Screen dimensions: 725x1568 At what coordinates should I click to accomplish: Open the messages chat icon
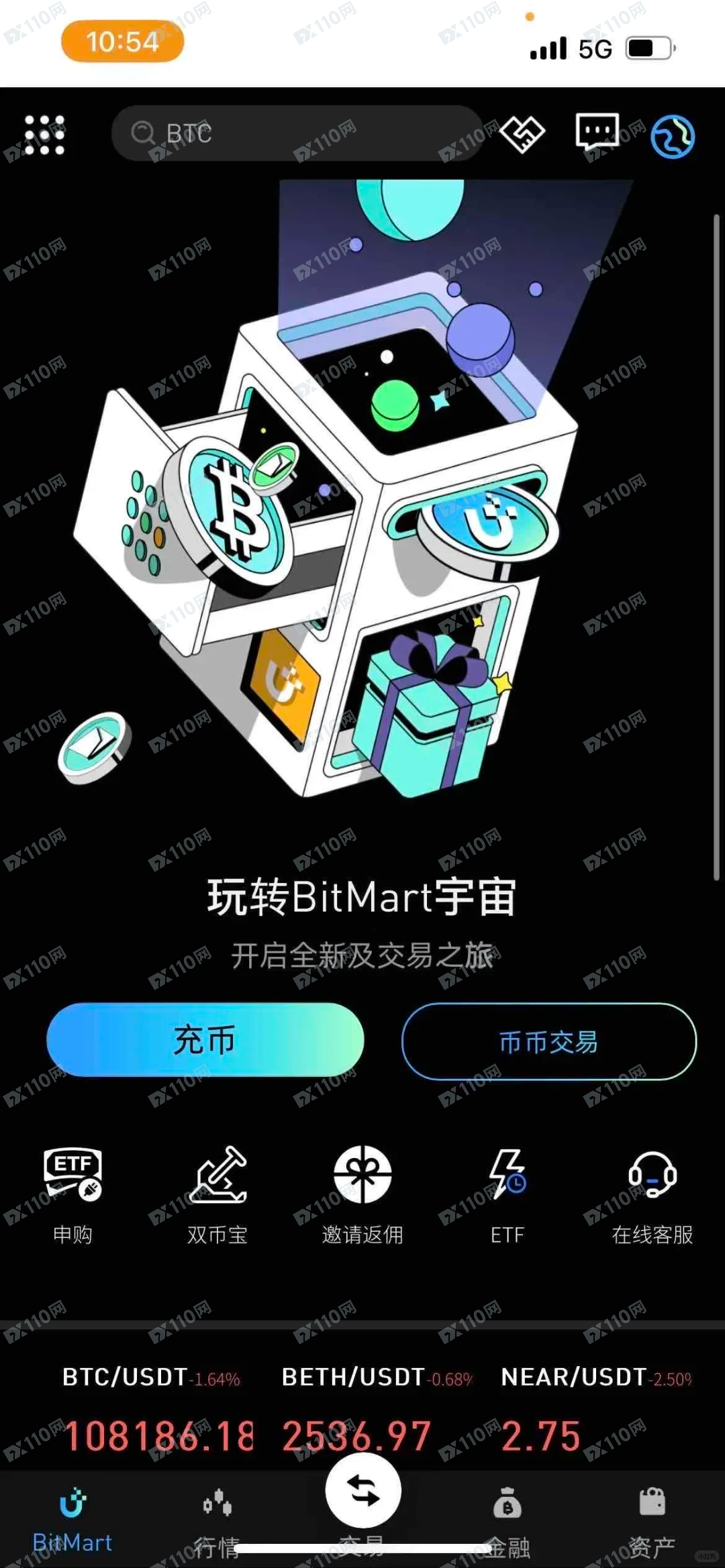click(x=597, y=132)
